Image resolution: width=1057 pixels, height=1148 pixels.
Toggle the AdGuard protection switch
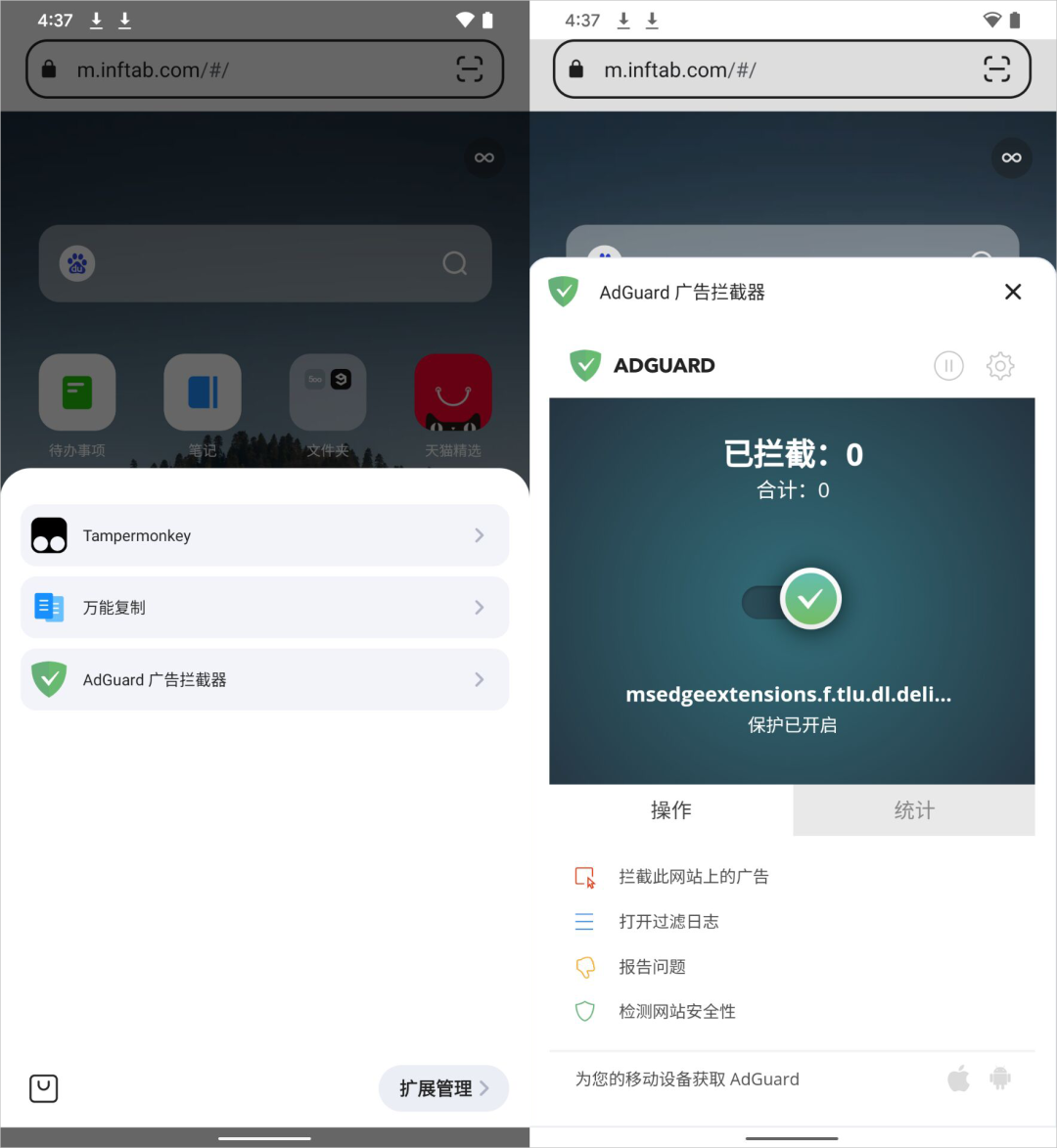tap(793, 599)
